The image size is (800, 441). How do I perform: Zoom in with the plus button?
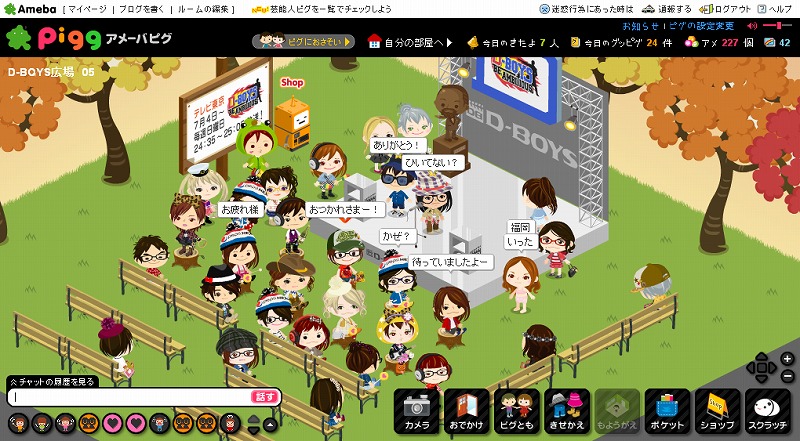point(787,358)
